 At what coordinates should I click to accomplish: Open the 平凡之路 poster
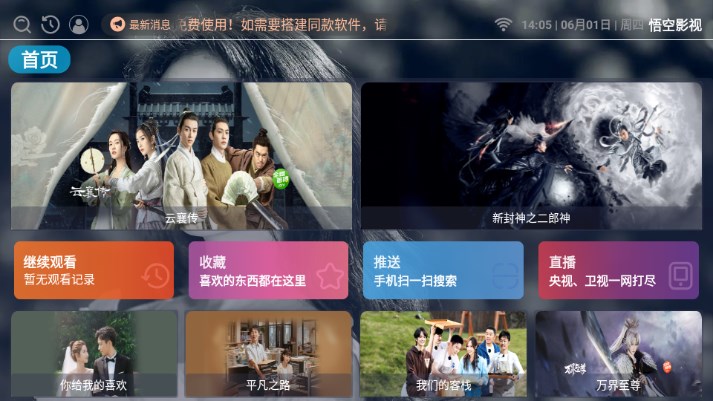tap(268, 354)
